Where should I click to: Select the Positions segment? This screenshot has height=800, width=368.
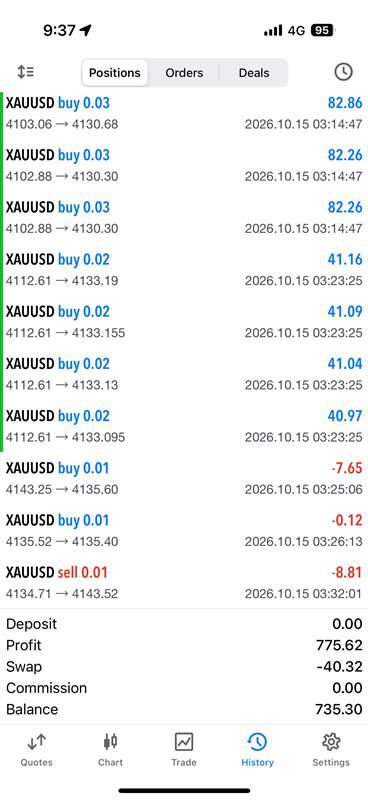pyautogui.click(x=115, y=73)
